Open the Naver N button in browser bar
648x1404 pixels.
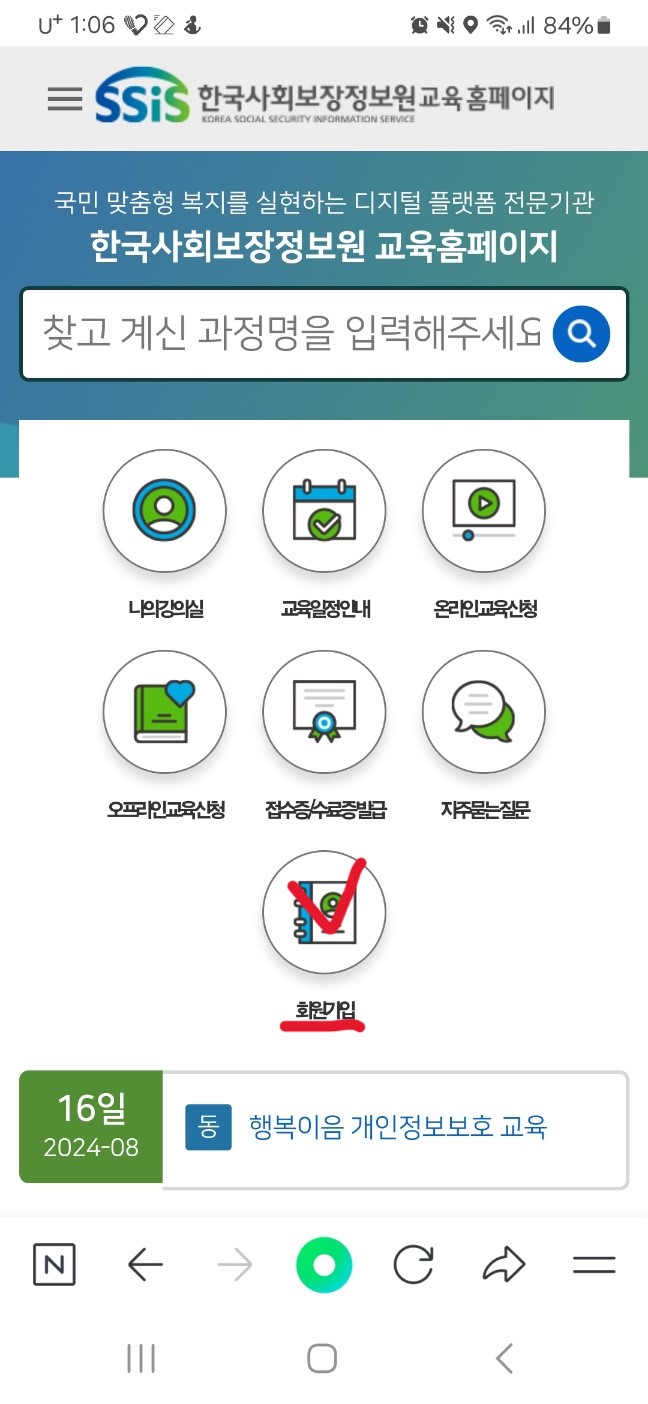54,1266
